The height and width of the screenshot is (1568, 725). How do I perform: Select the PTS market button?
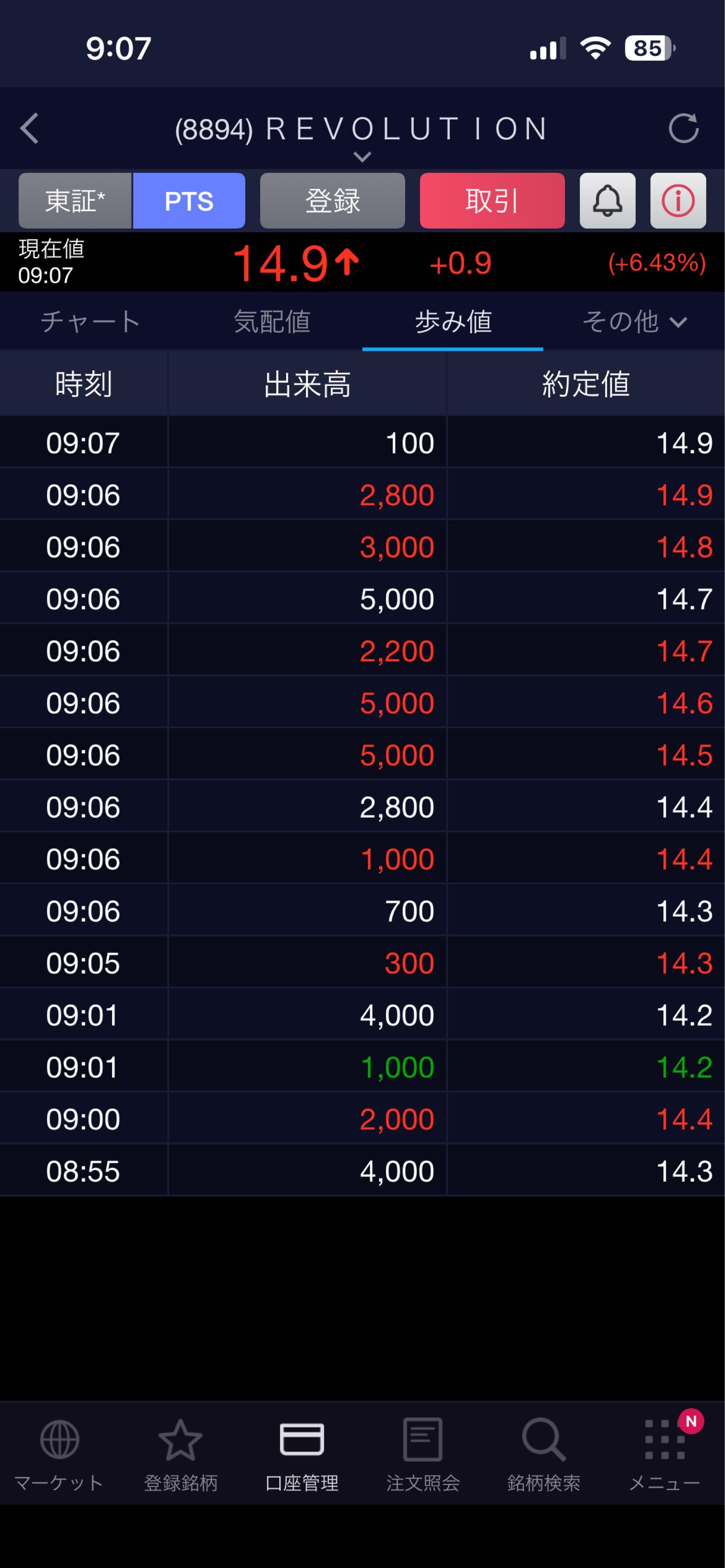[189, 201]
